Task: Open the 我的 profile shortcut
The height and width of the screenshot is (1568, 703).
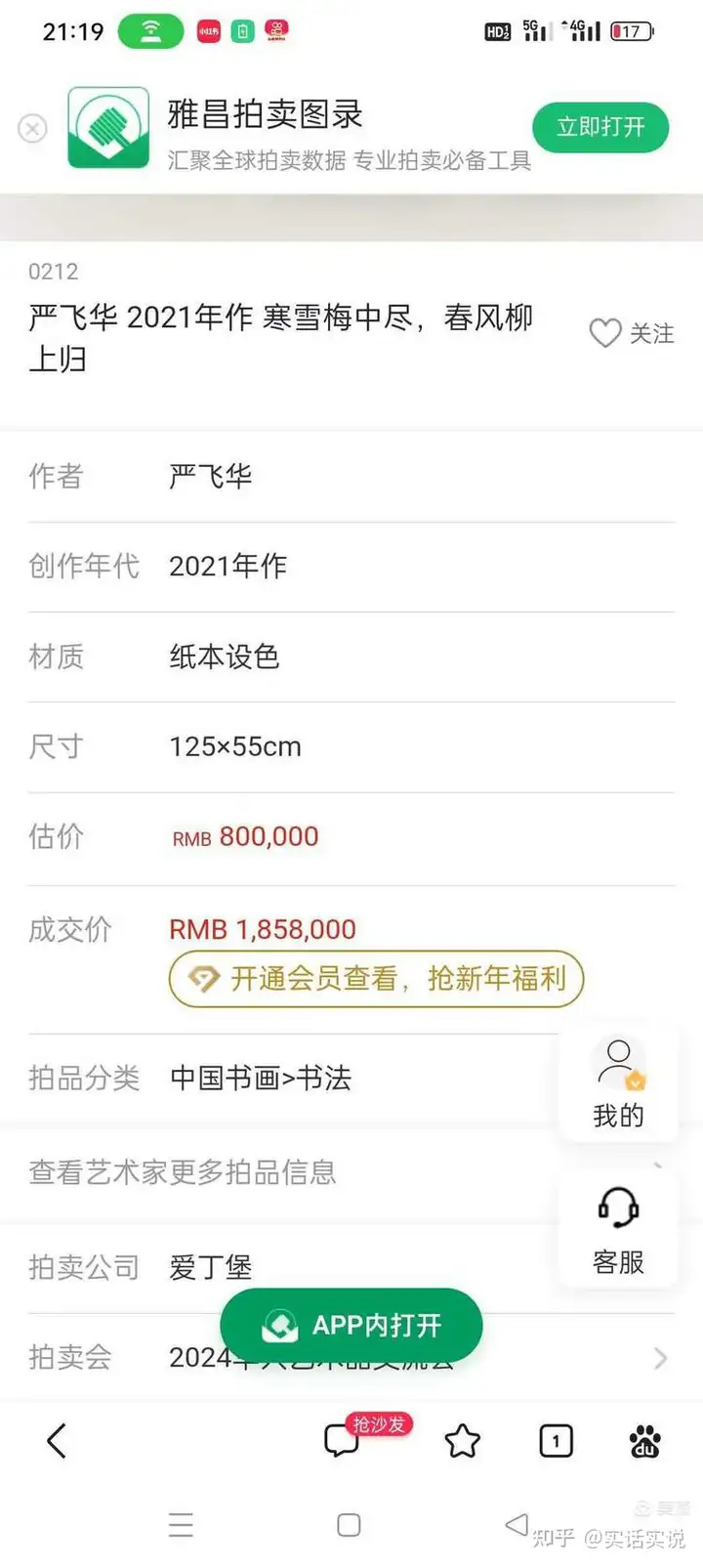Action: pyautogui.click(x=618, y=1084)
